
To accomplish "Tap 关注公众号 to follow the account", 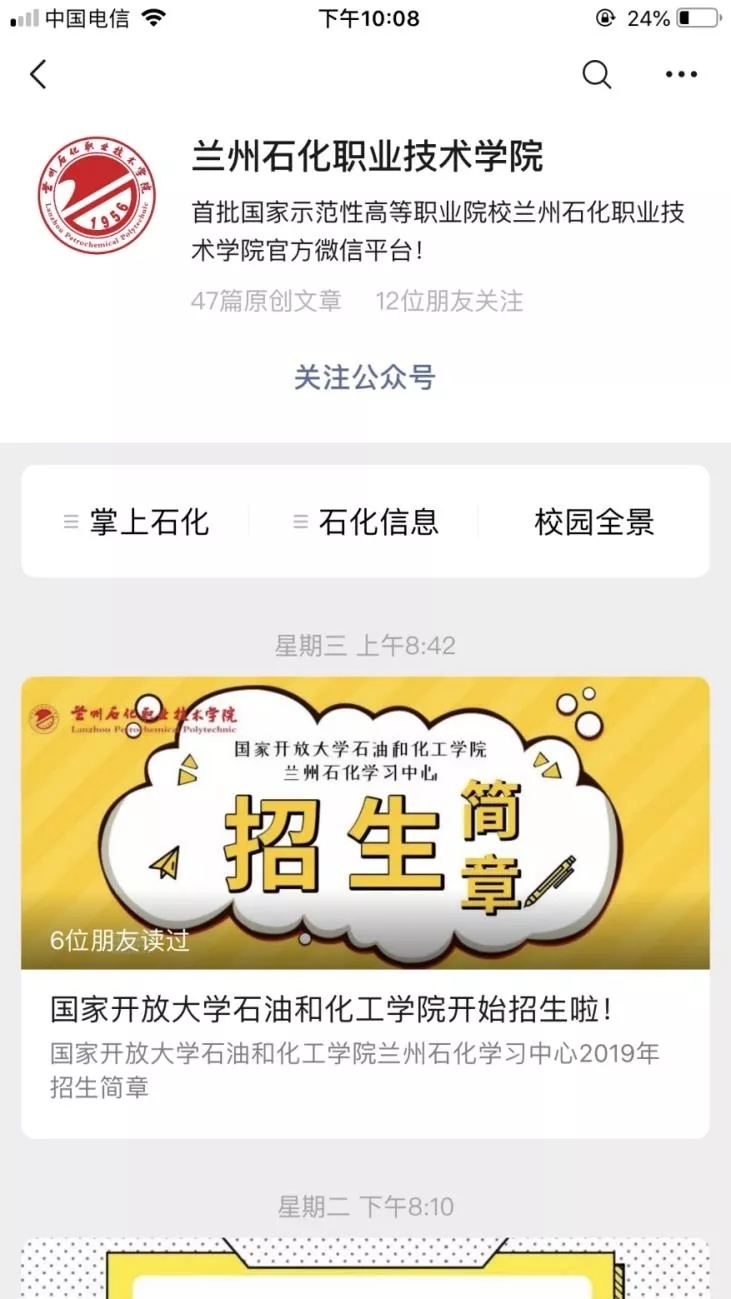I will 364,377.
